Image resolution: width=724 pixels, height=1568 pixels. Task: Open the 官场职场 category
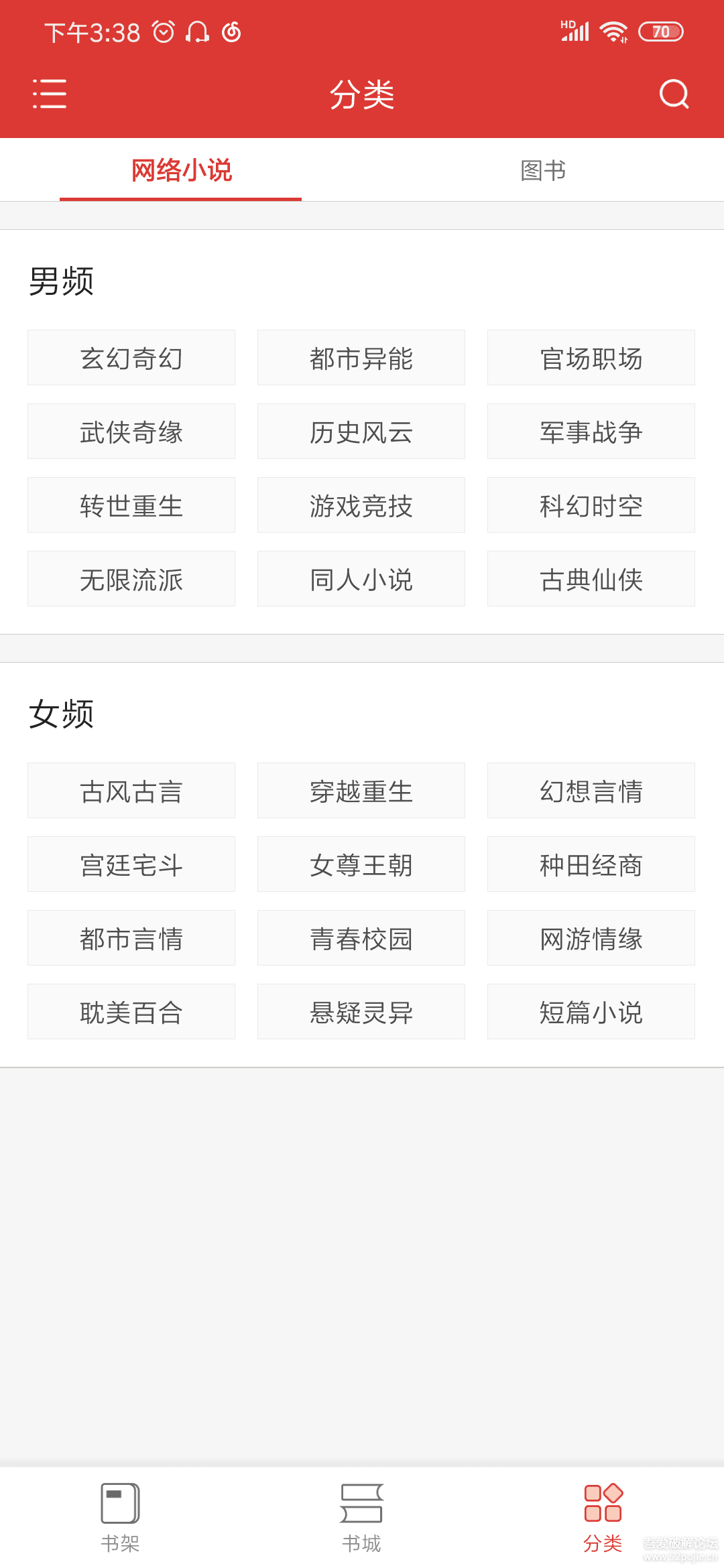pos(590,357)
